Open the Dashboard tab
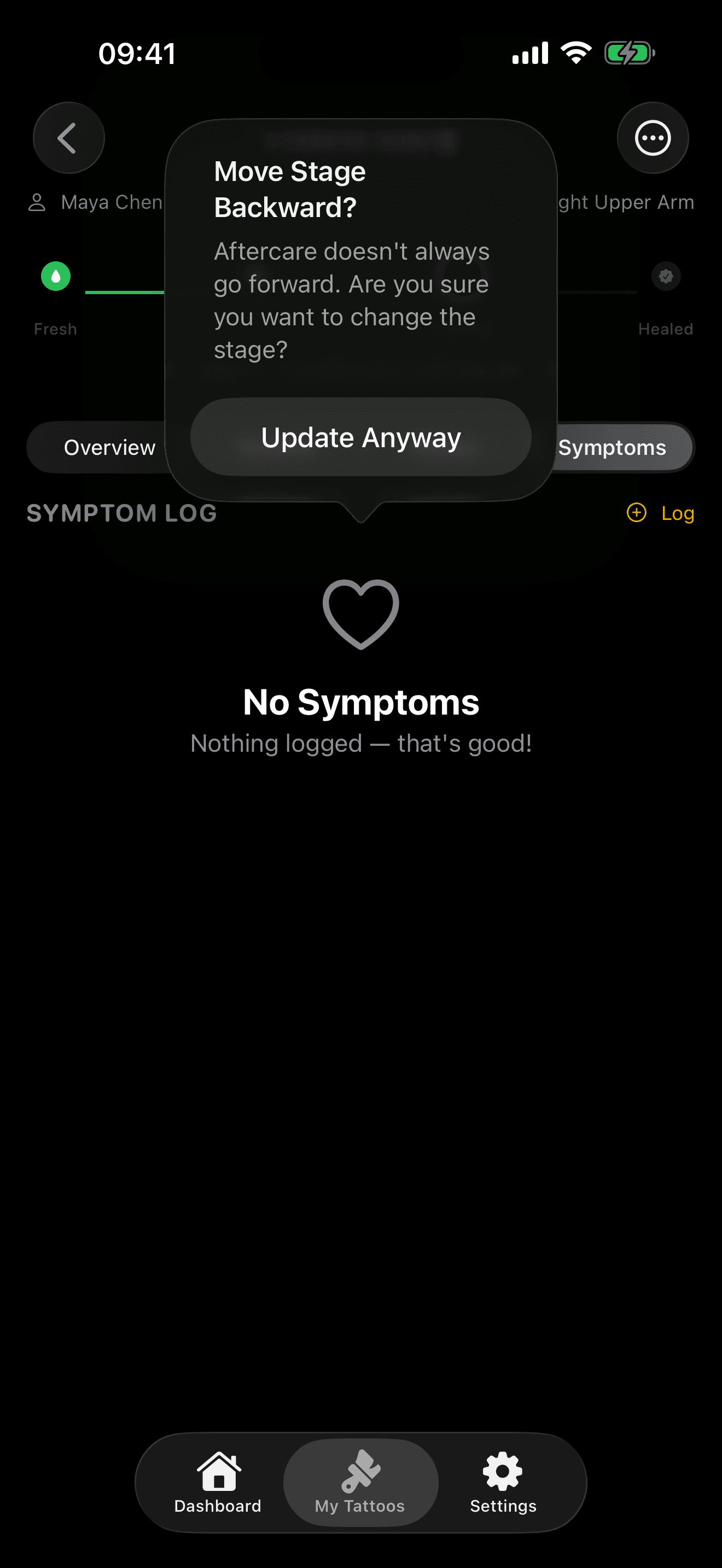The width and height of the screenshot is (722, 1568). [x=218, y=1482]
